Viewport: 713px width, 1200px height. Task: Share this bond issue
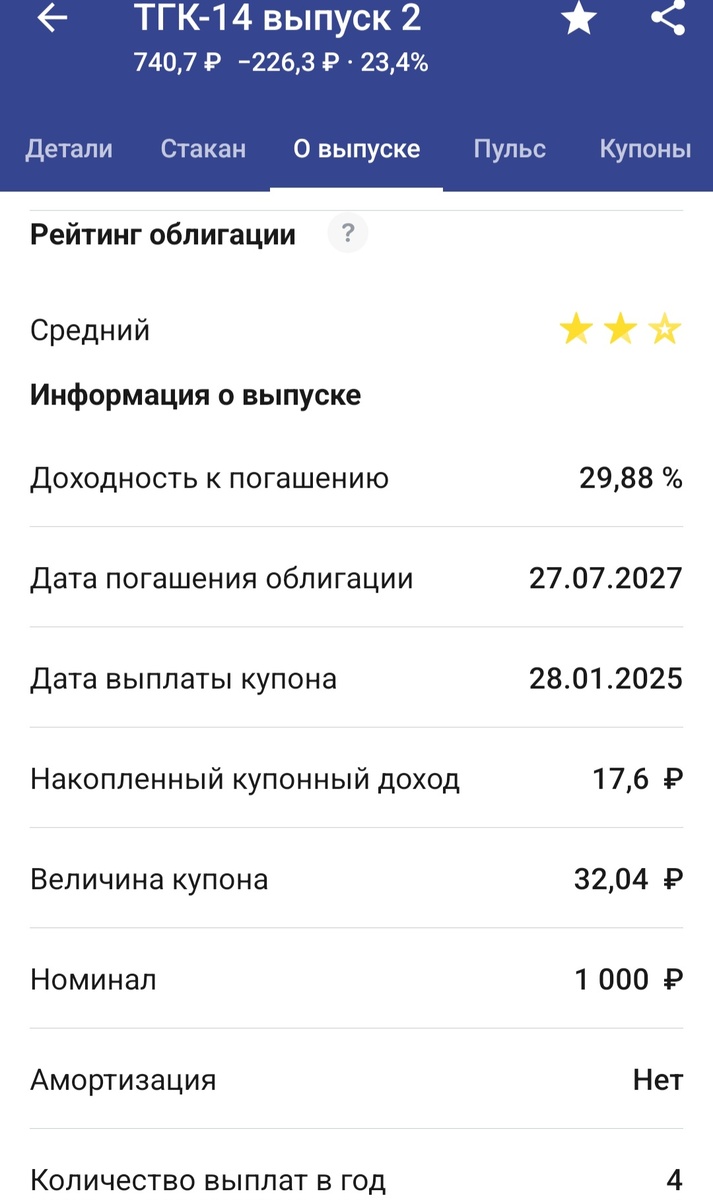point(667,18)
